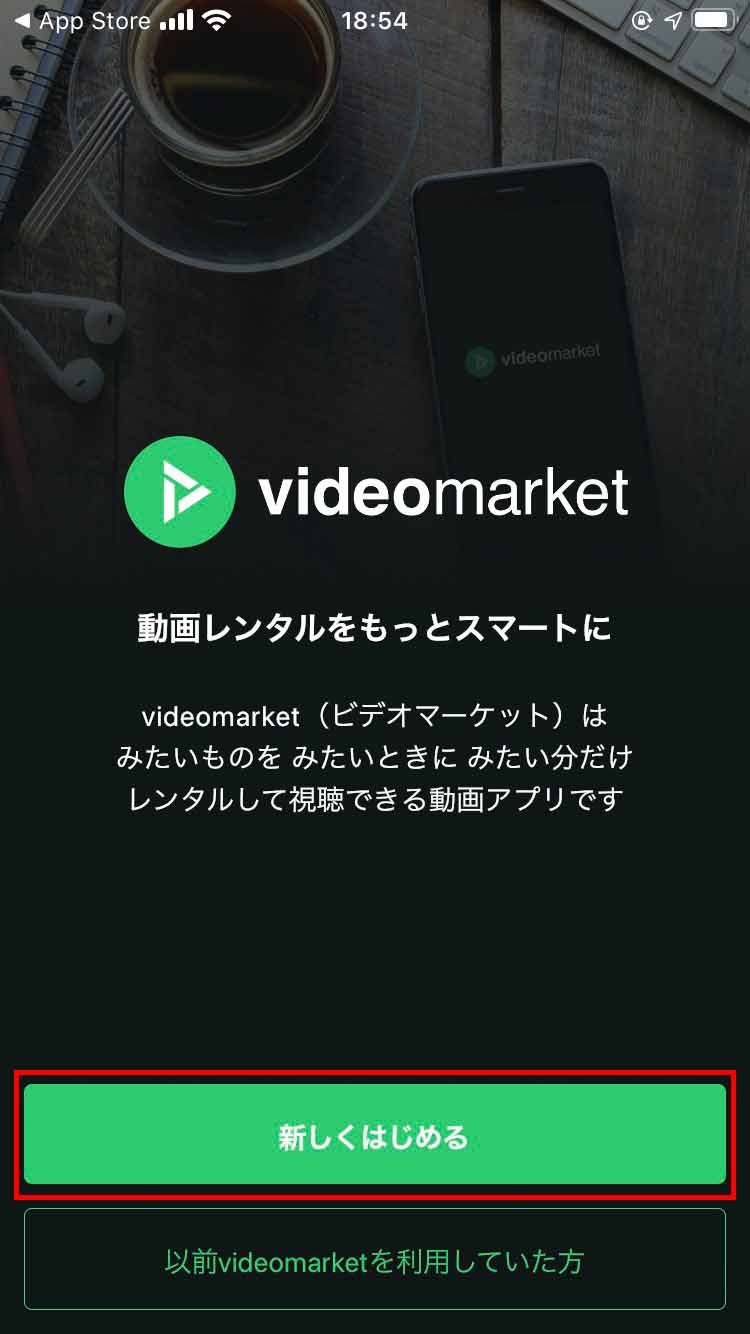
Task: Return to App Store via status bar link
Action: point(98,18)
